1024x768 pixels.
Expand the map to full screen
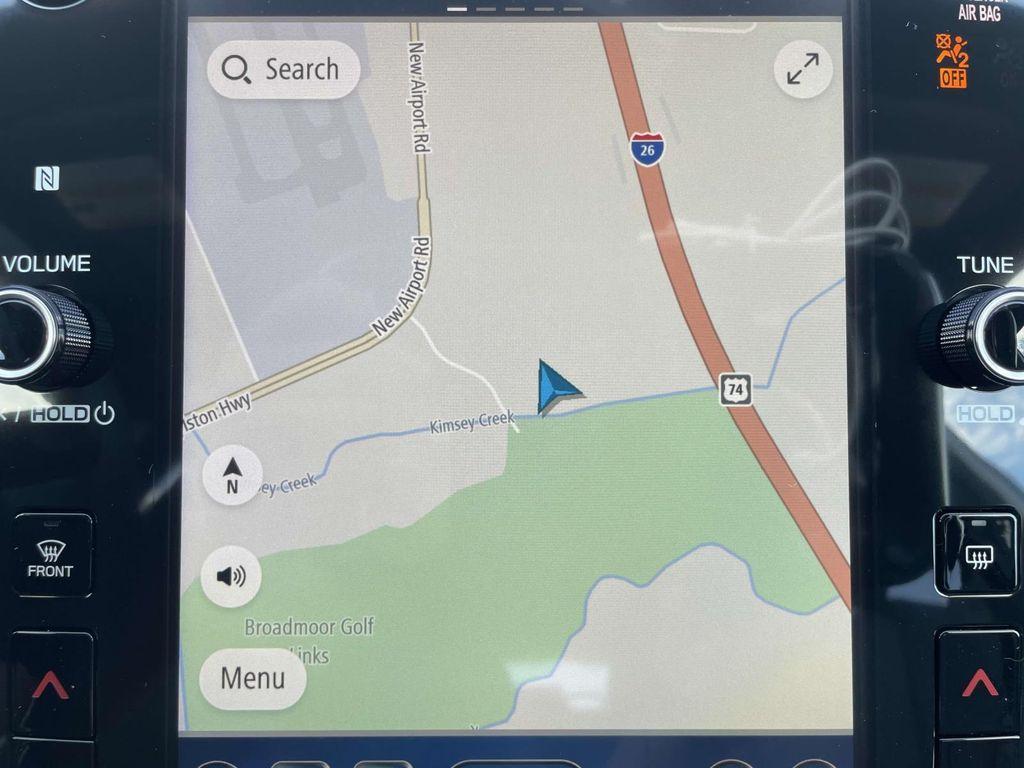coord(803,69)
